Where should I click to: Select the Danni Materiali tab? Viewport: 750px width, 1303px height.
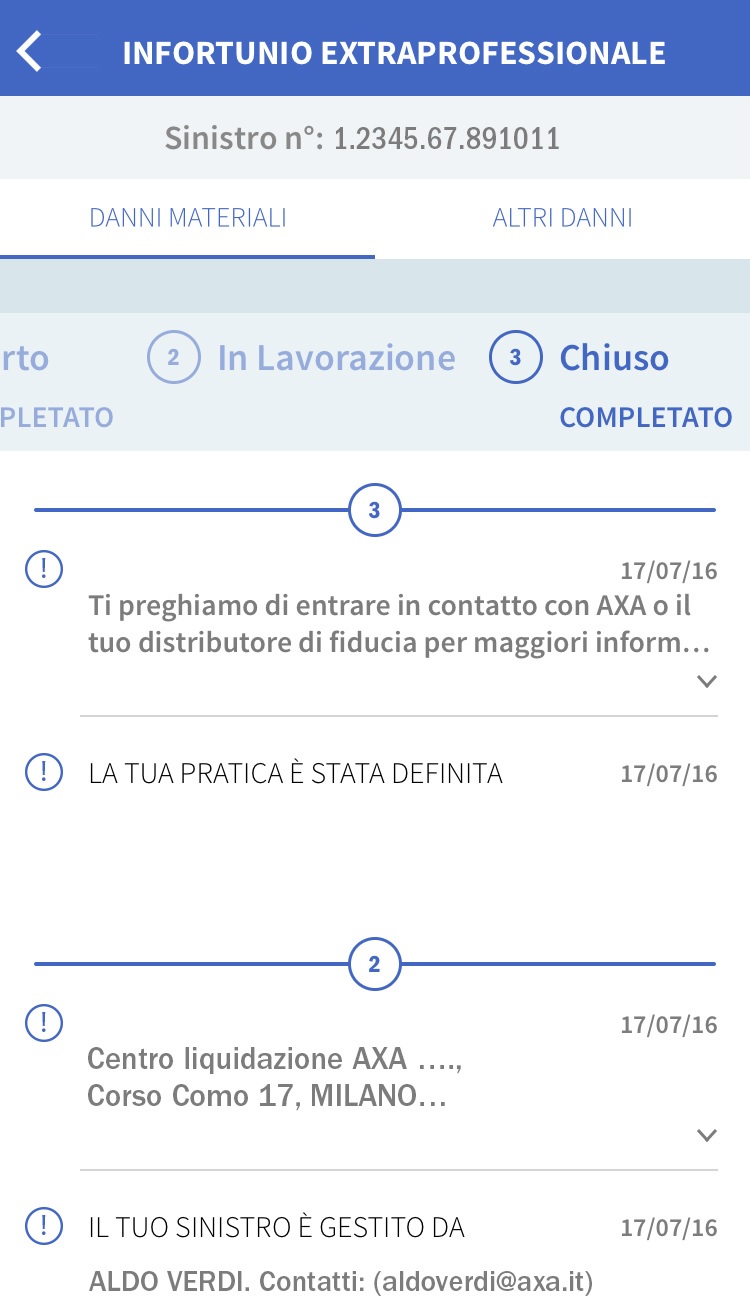tap(188, 218)
